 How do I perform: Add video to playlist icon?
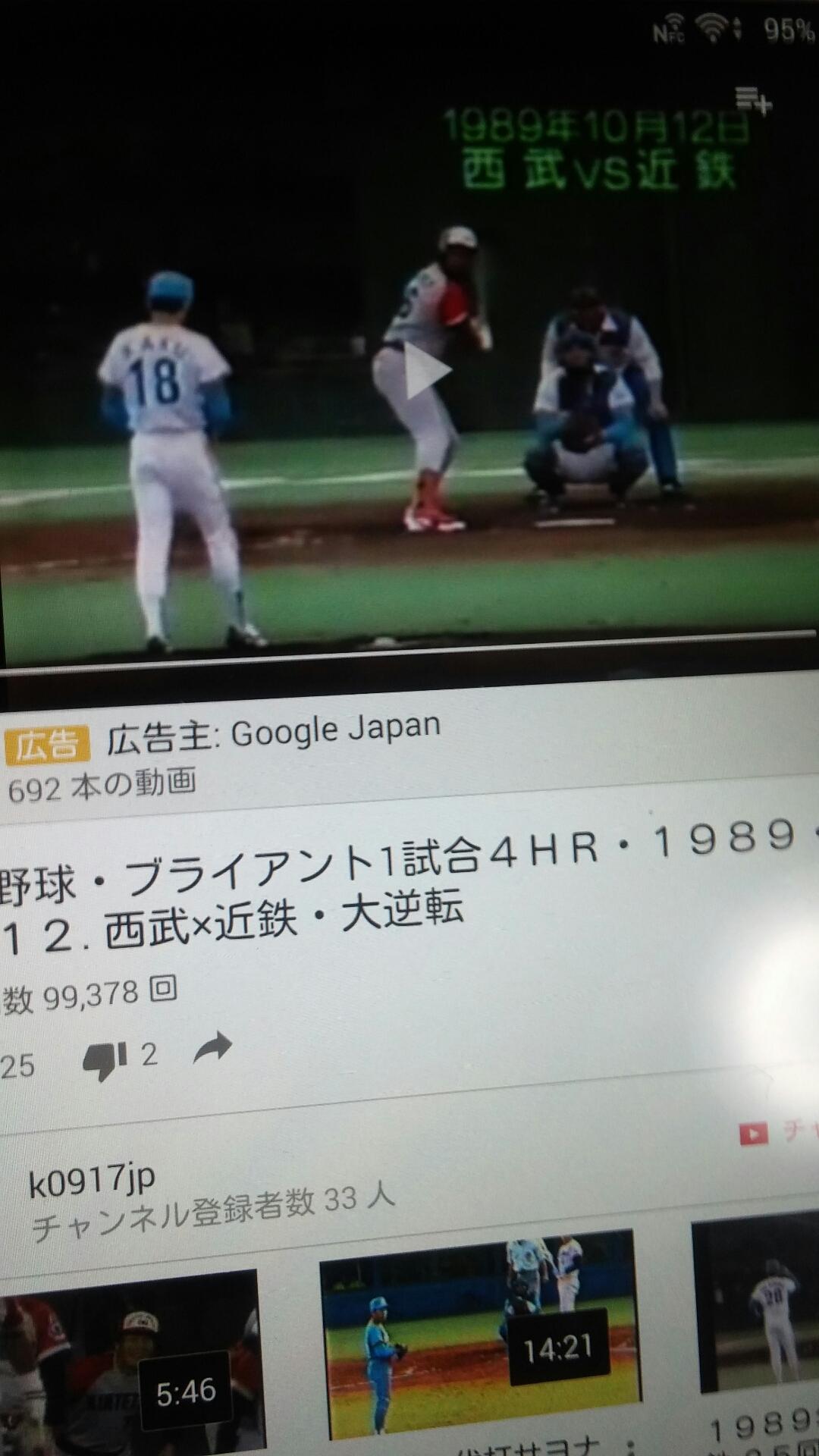click(x=752, y=101)
